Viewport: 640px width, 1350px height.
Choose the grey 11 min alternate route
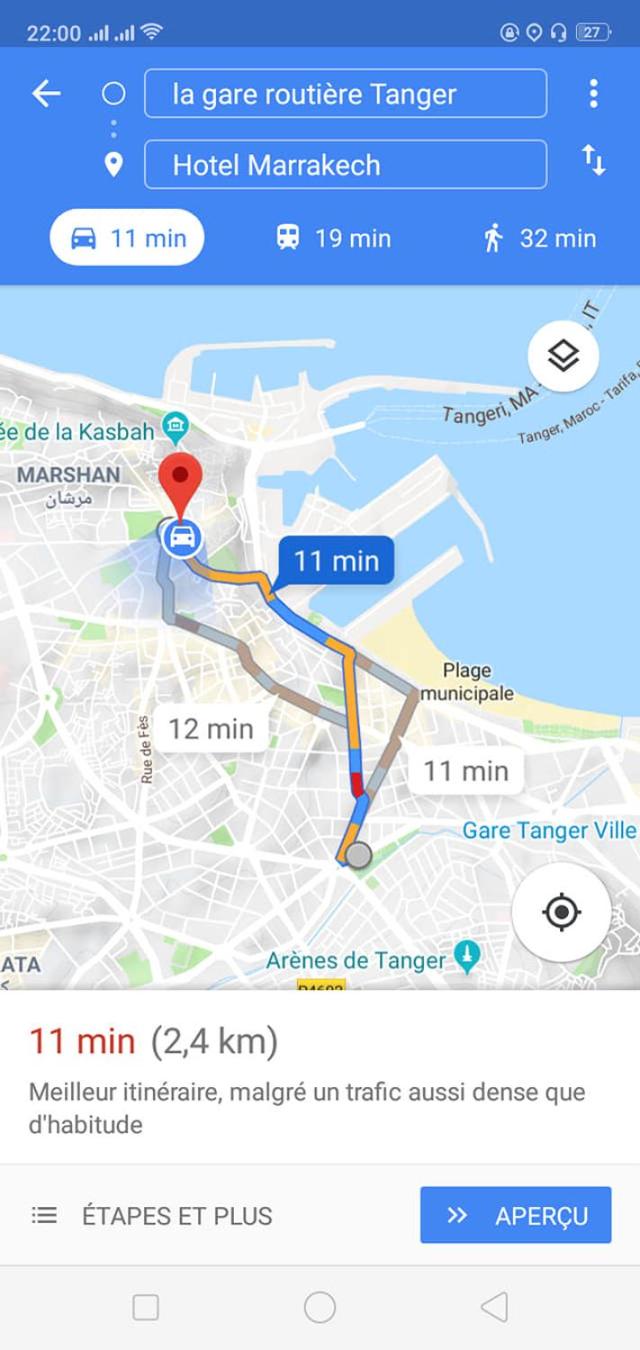point(465,771)
